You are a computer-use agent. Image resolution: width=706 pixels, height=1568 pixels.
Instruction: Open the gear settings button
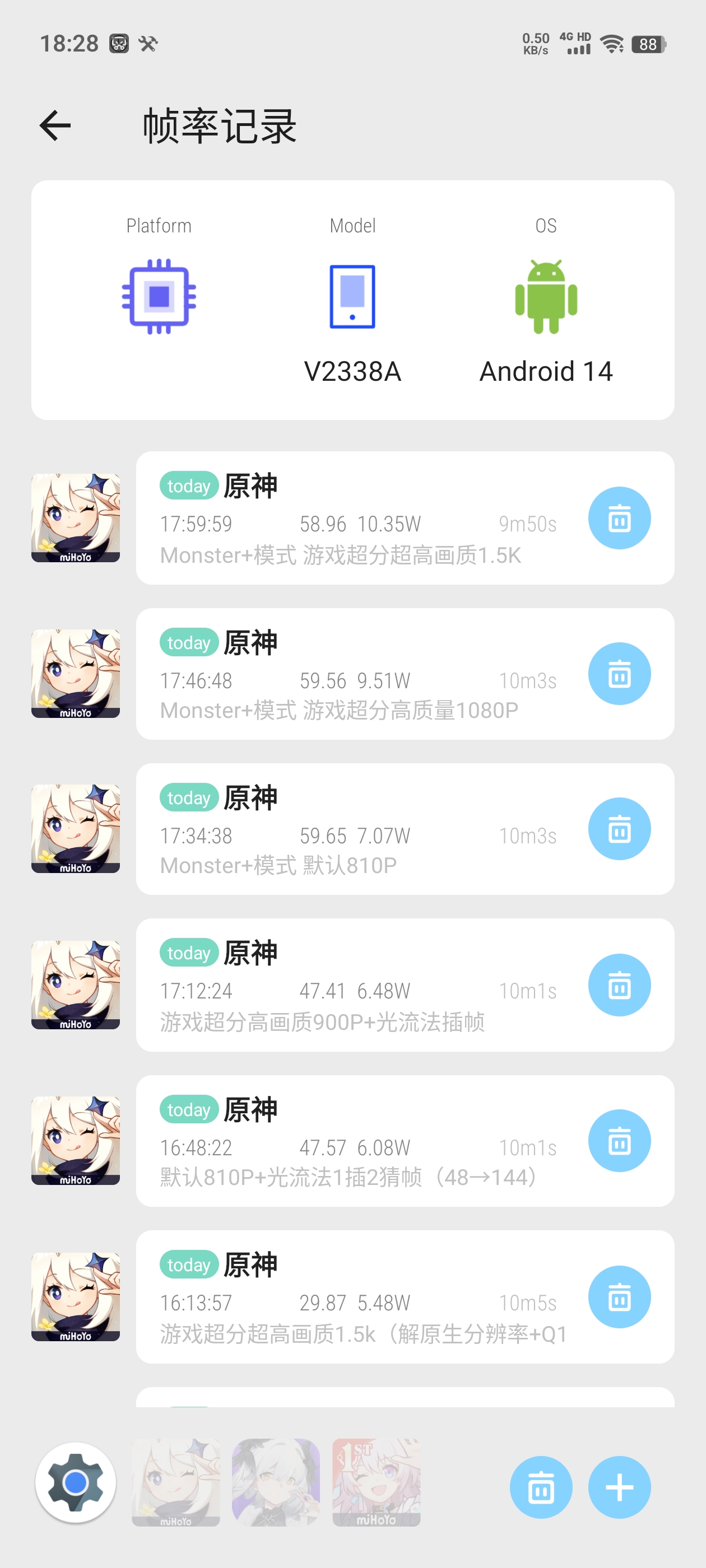coord(76,1483)
